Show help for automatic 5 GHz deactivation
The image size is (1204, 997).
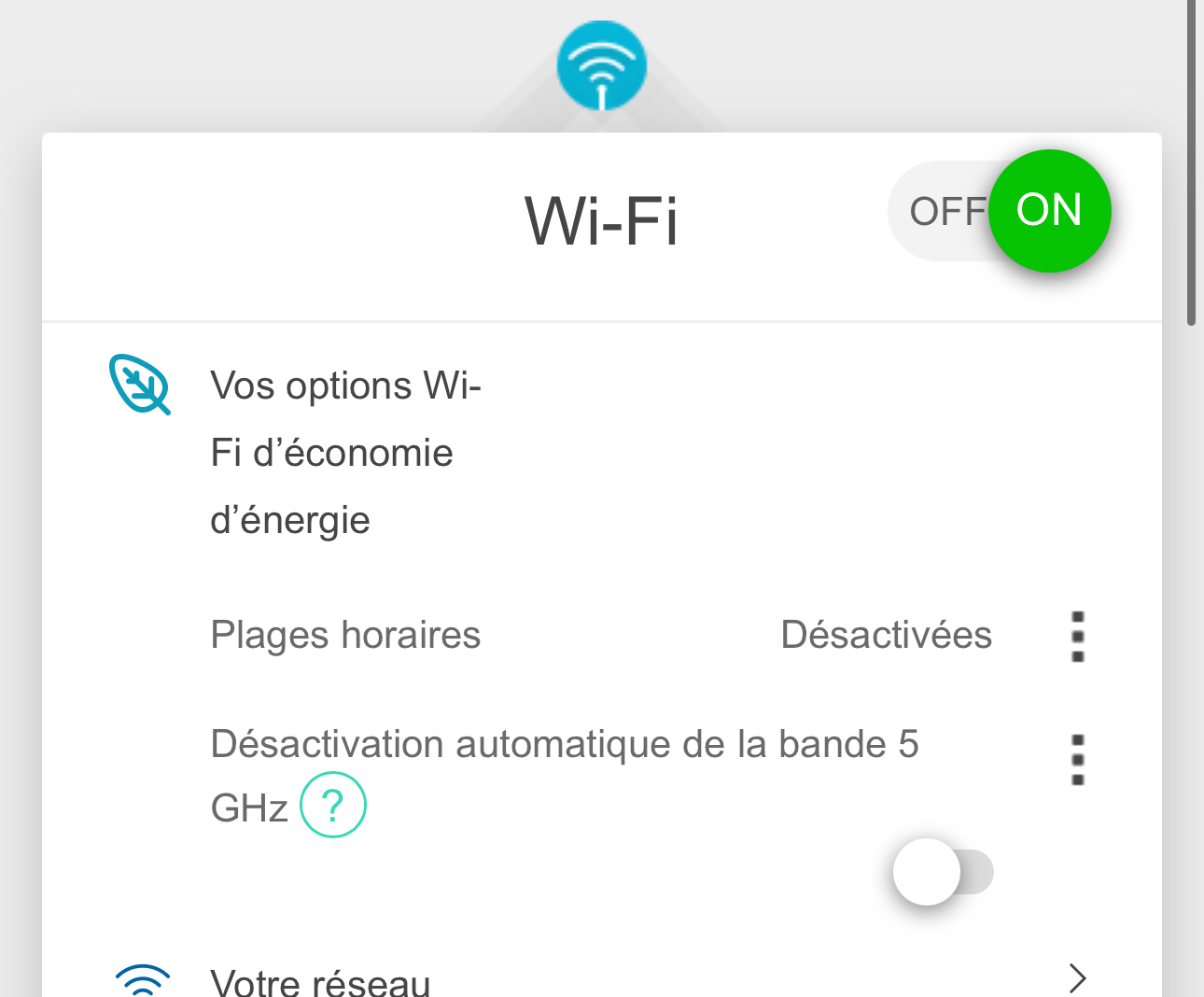[333, 805]
